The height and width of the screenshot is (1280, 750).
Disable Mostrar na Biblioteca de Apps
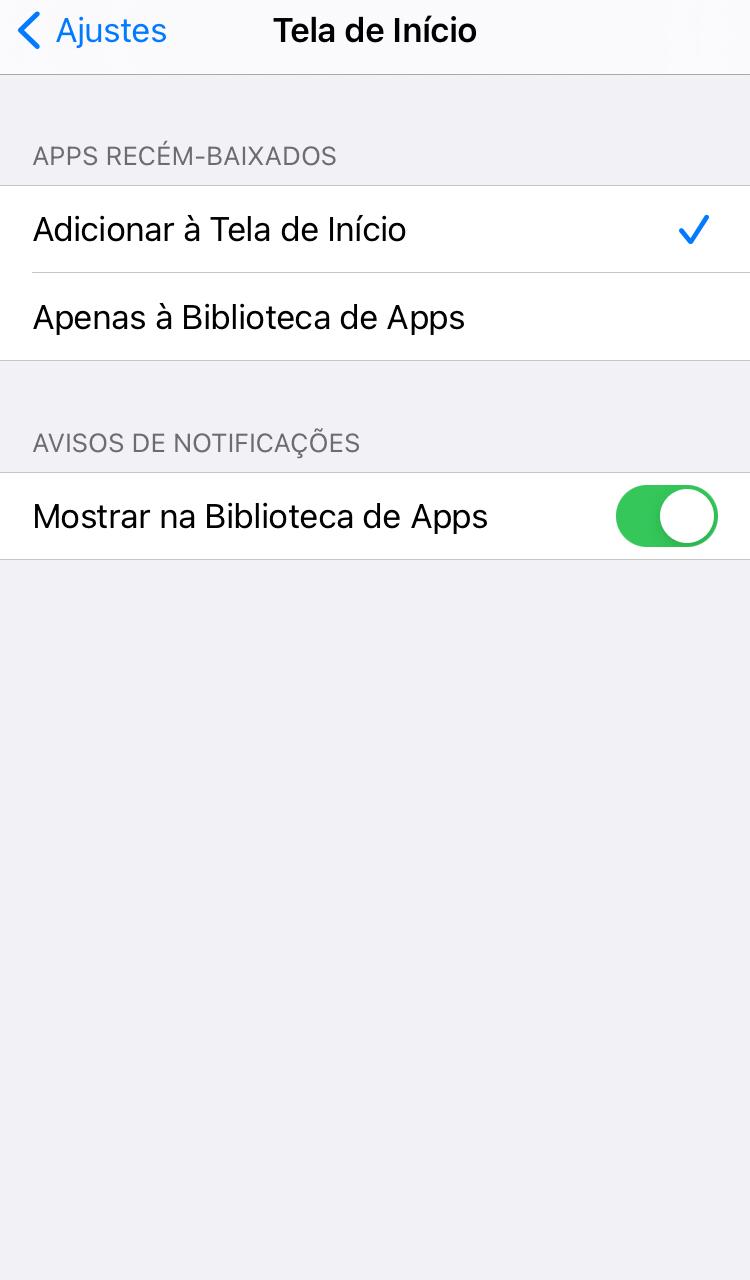(x=666, y=516)
